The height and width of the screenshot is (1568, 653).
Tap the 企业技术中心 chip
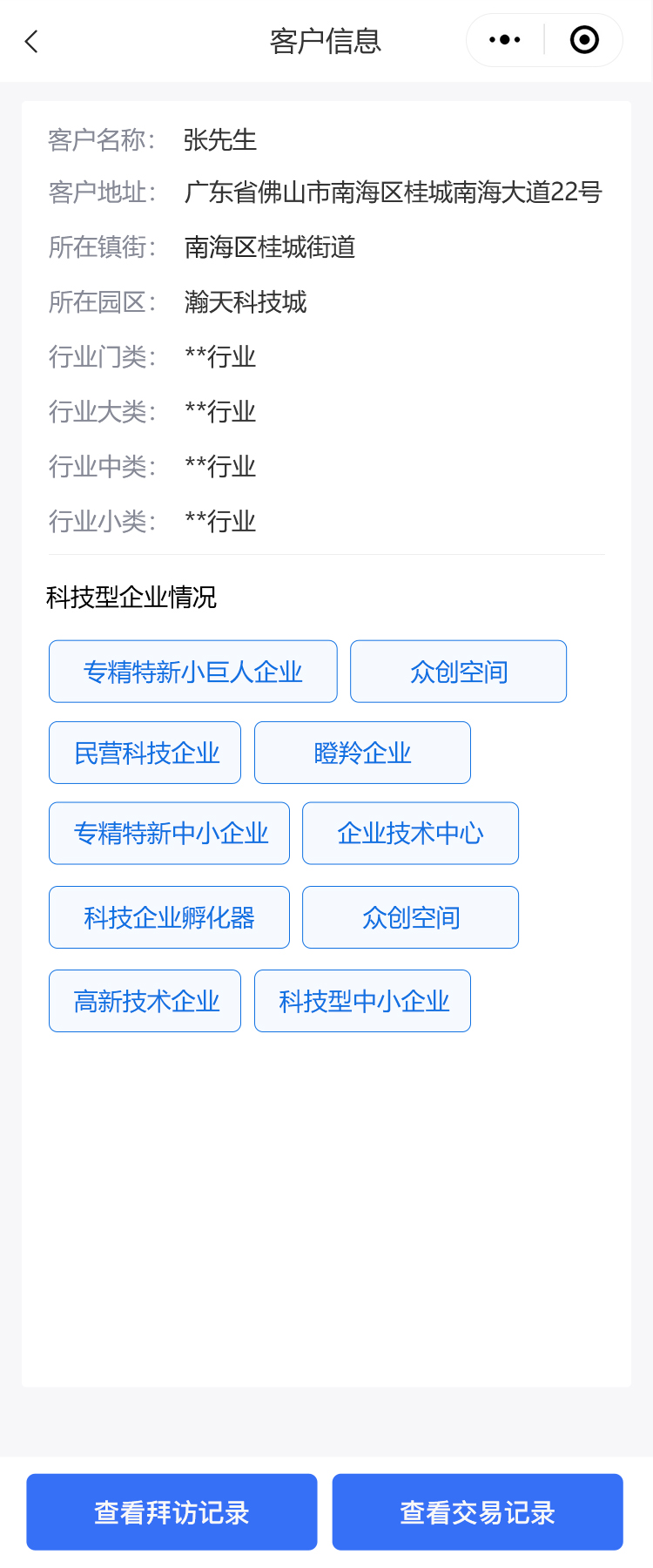tap(410, 834)
